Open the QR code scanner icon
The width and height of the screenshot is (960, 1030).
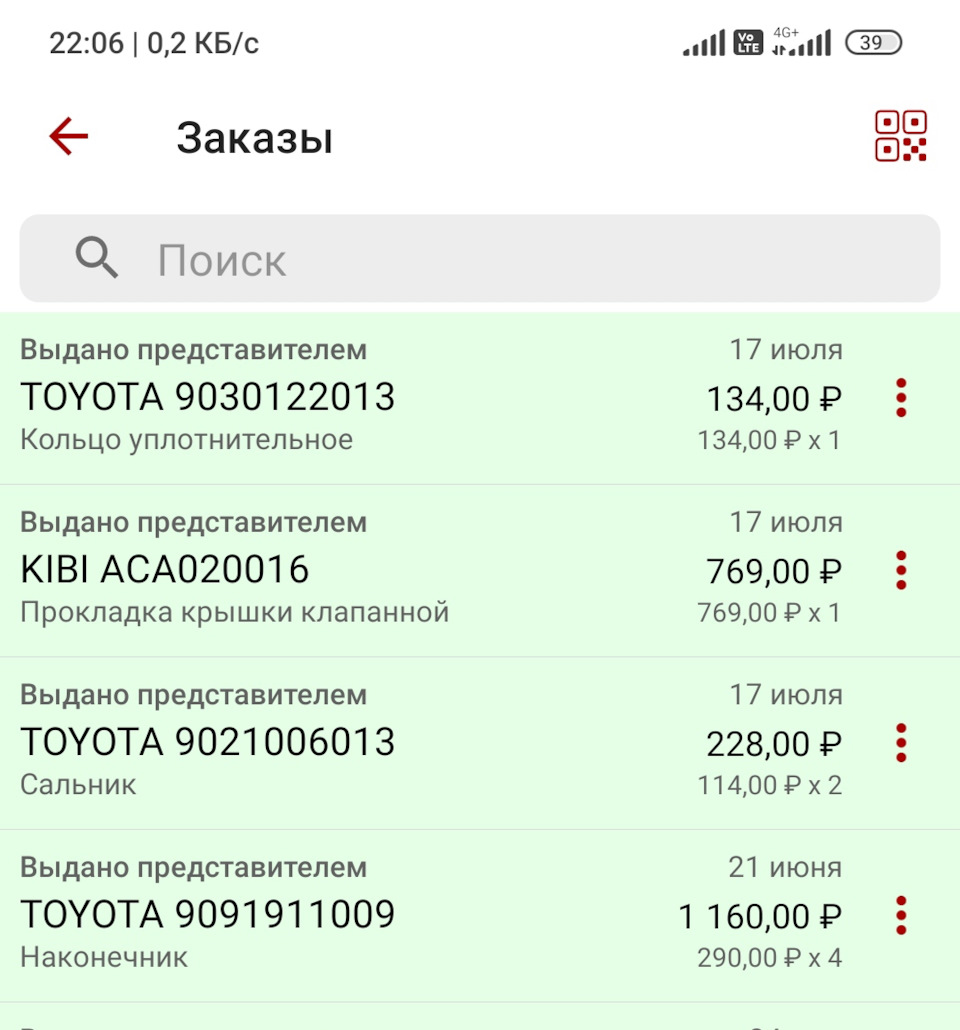tap(899, 137)
